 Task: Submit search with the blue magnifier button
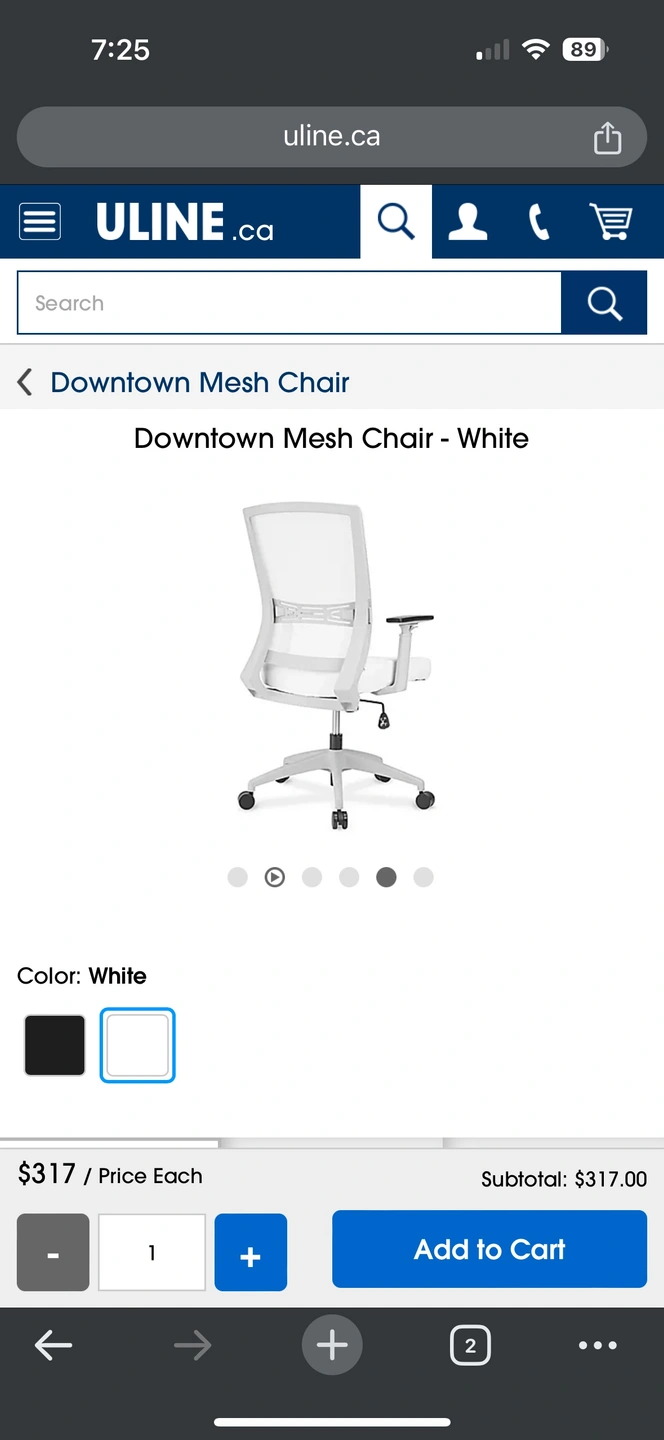(x=604, y=303)
